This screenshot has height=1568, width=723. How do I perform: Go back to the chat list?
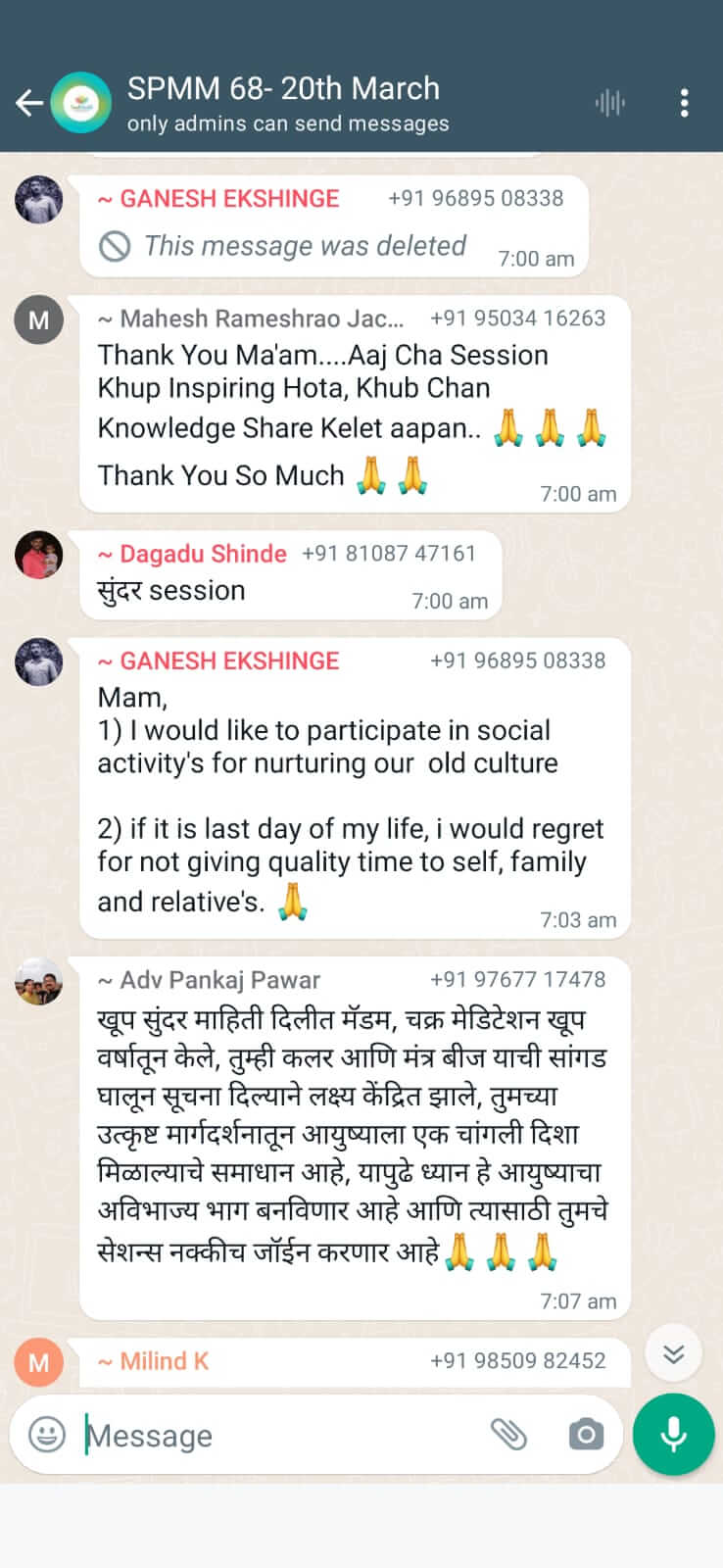click(28, 103)
